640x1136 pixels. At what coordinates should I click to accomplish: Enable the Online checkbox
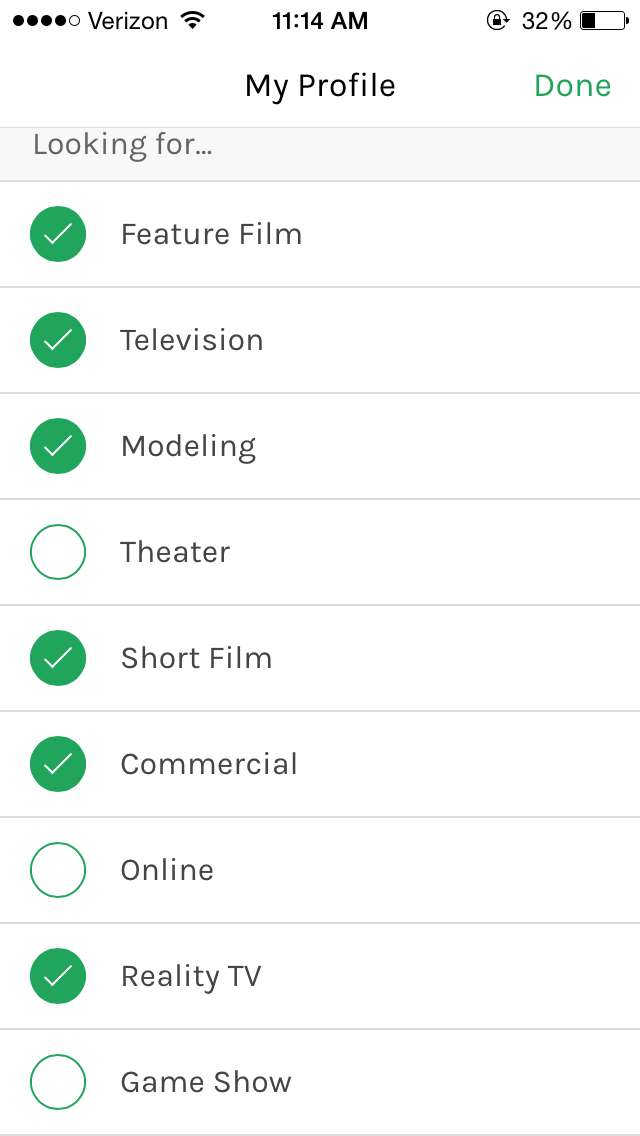pos(58,870)
